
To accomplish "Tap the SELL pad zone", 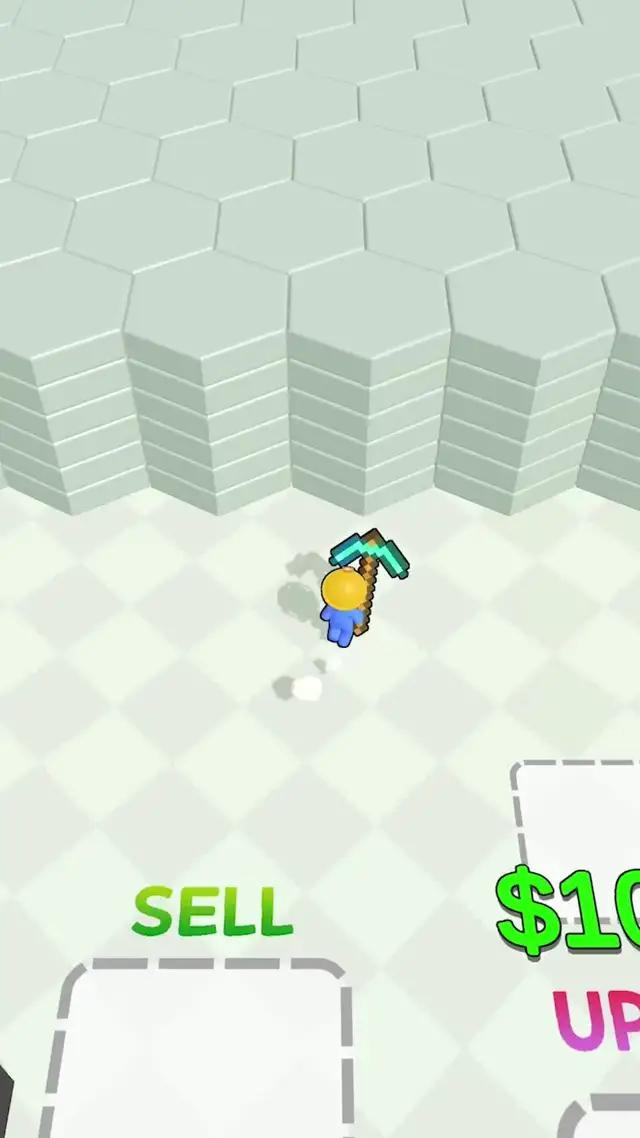I will (x=205, y=1050).
